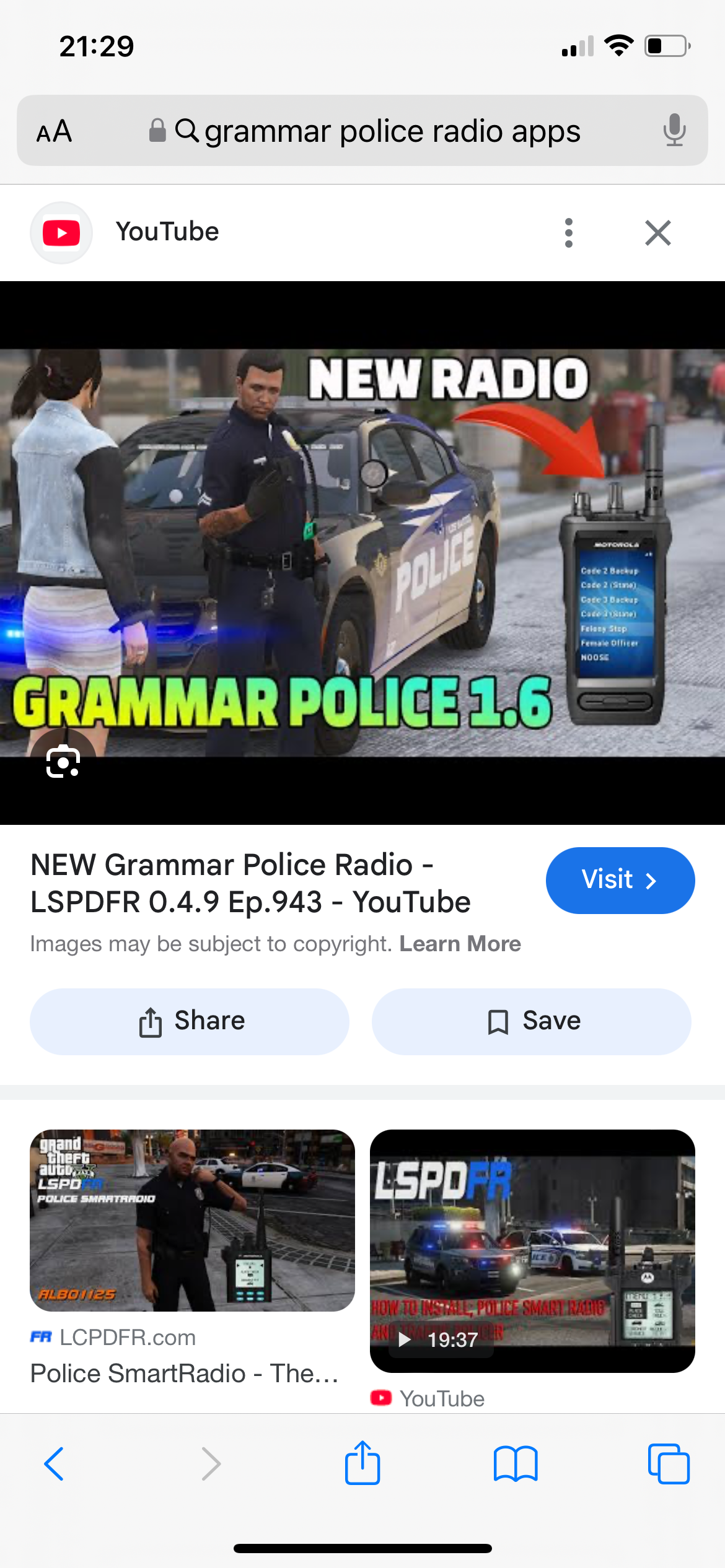Visit the YouTube source page
This screenshot has width=725, height=1568.
point(620,880)
